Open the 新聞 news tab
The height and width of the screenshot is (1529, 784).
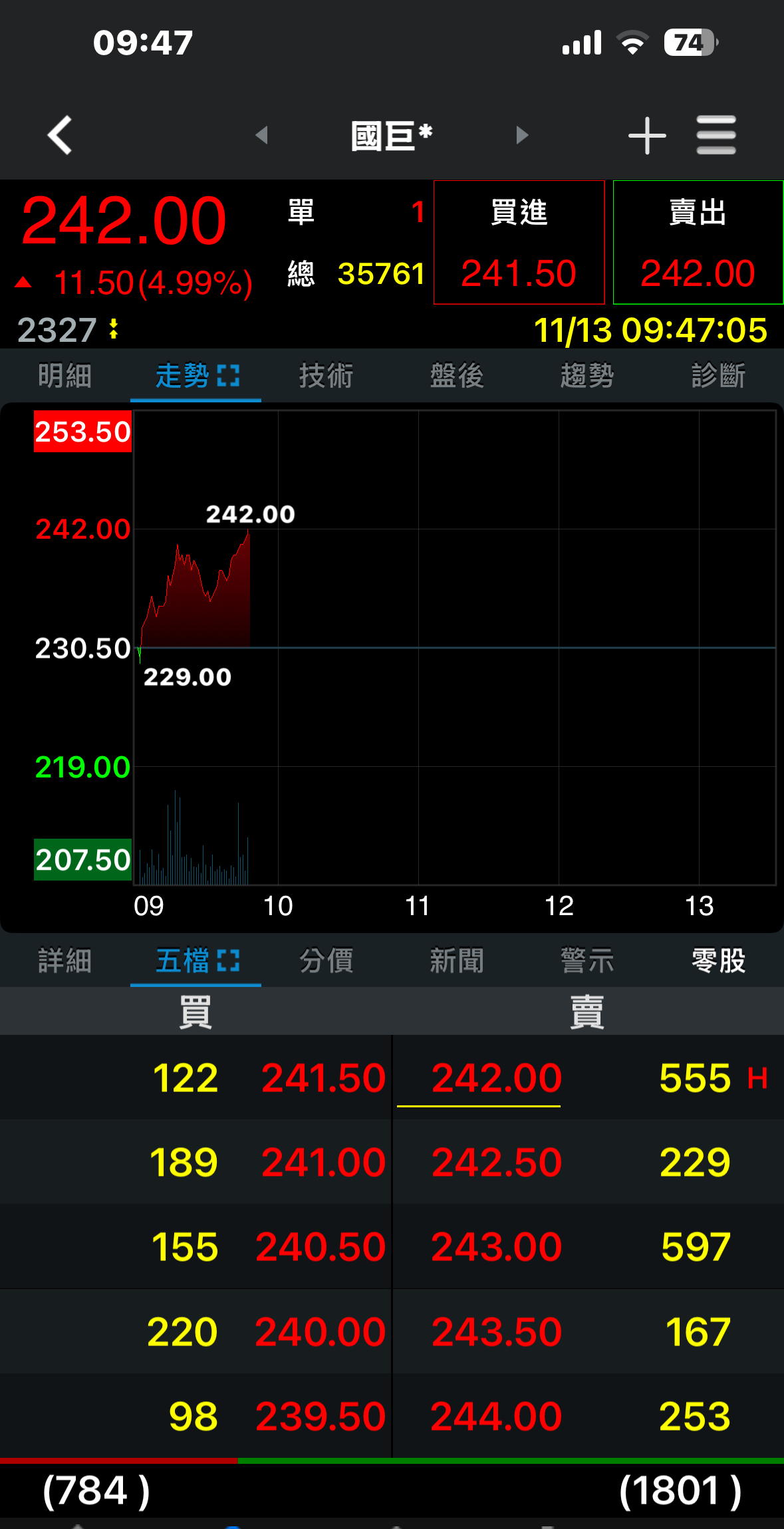[x=457, y=961]
